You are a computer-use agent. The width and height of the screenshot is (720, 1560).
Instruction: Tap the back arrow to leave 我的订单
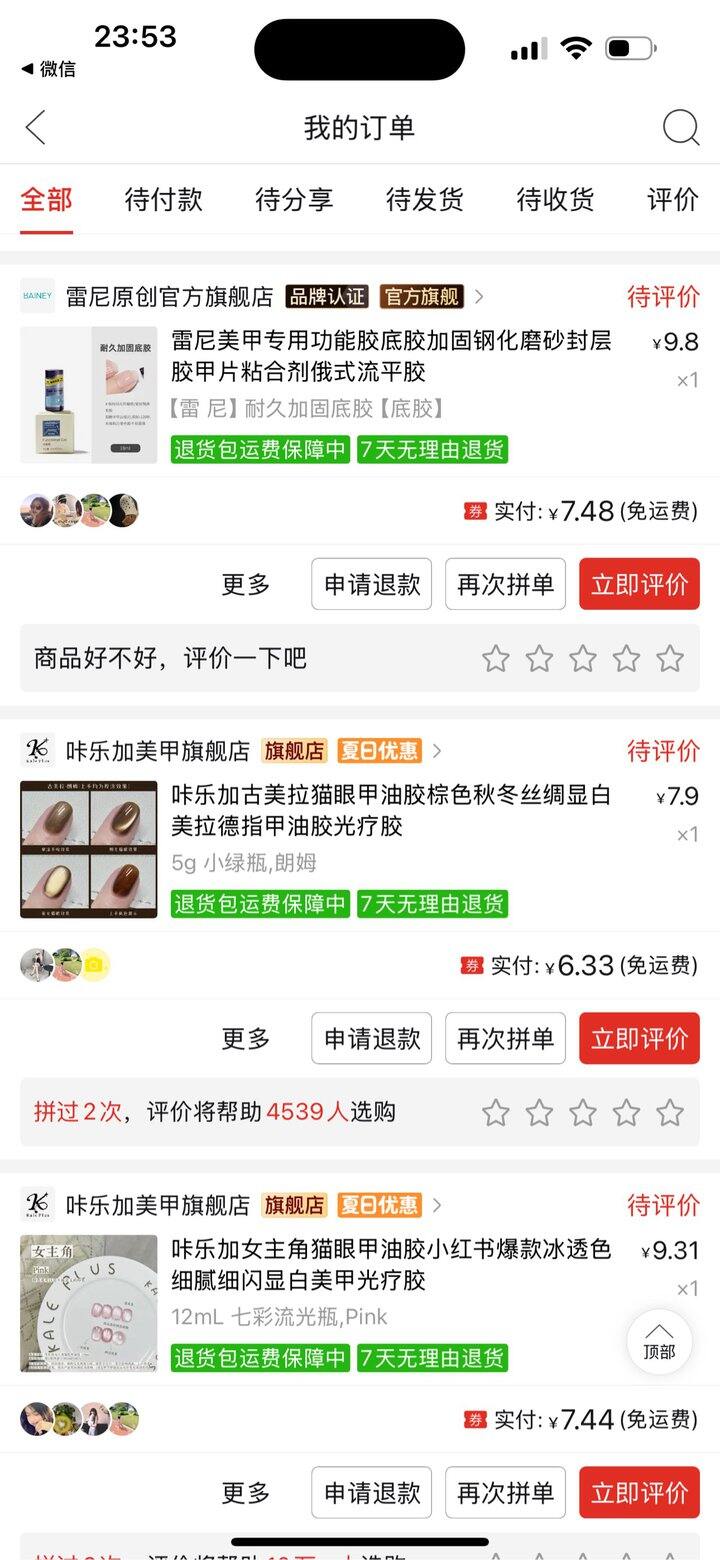(35, 127)
